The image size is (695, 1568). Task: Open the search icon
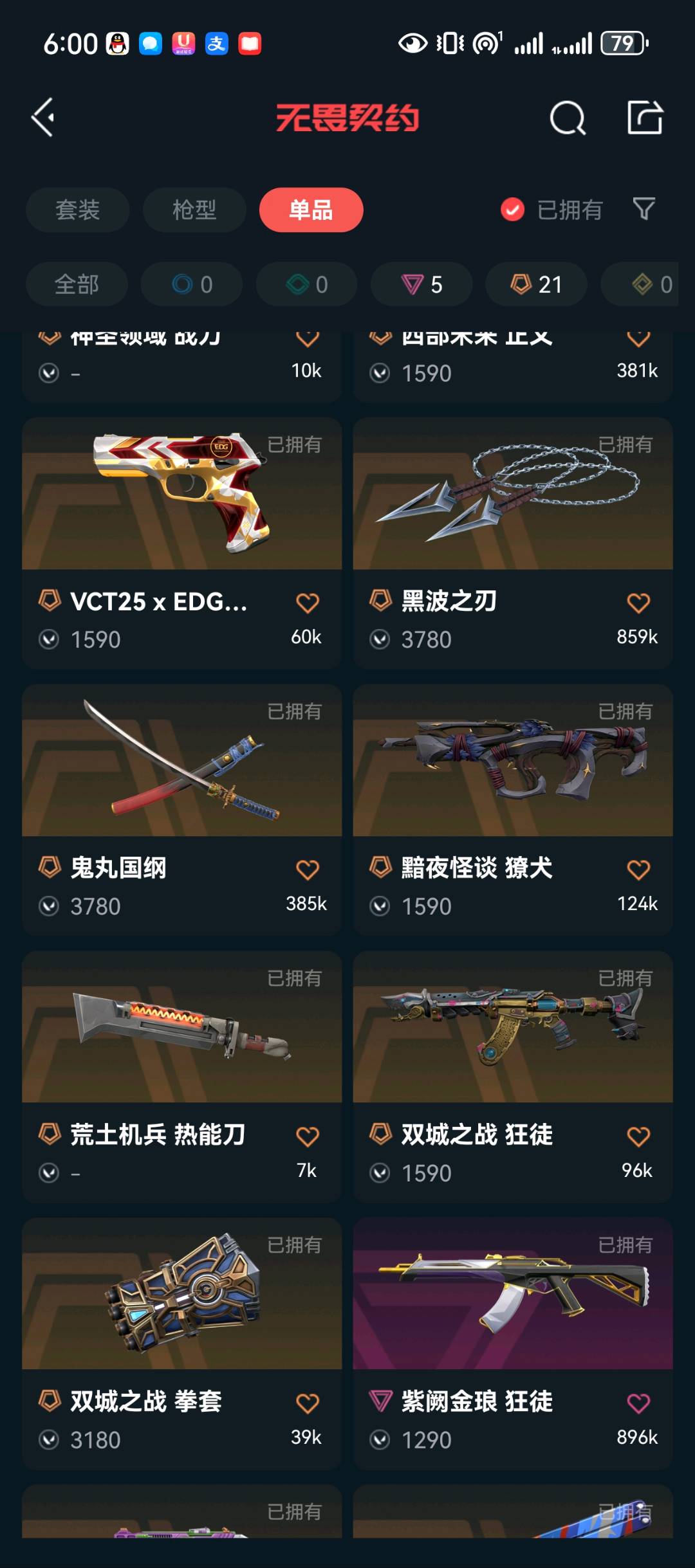[568, 118]
